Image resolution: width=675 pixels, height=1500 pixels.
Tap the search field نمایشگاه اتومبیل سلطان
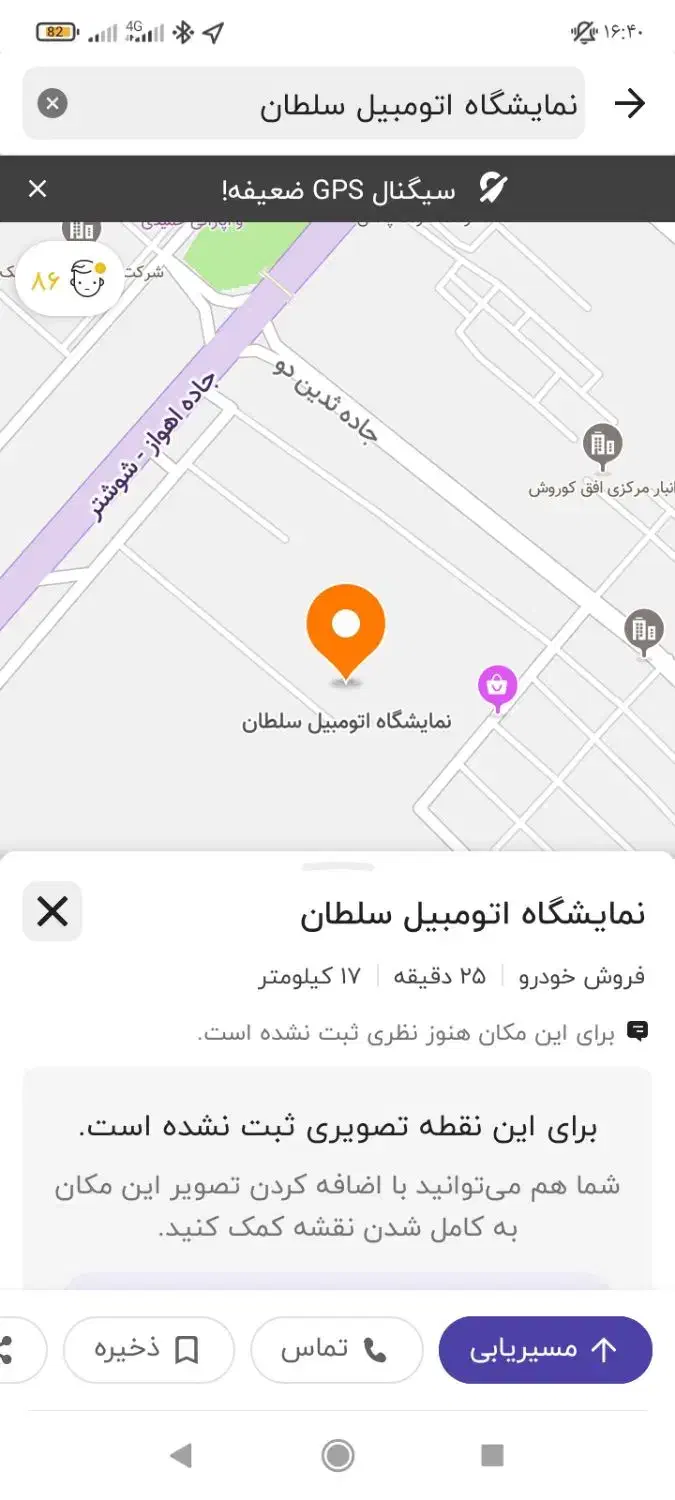(x=330, y=104)
